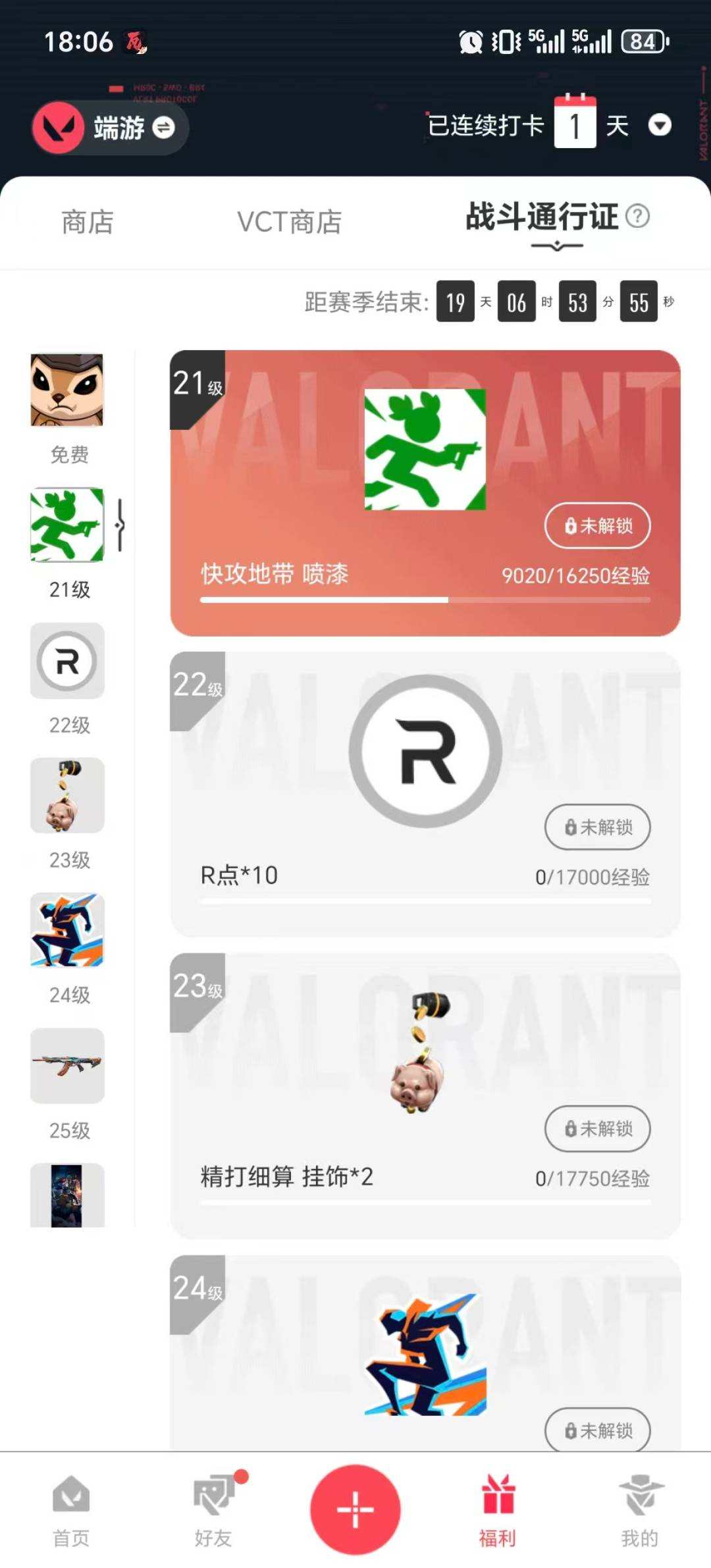Open the VALORANT logo icon top left
This screenshot has height=1568, width=711.
tap(58, 128)
